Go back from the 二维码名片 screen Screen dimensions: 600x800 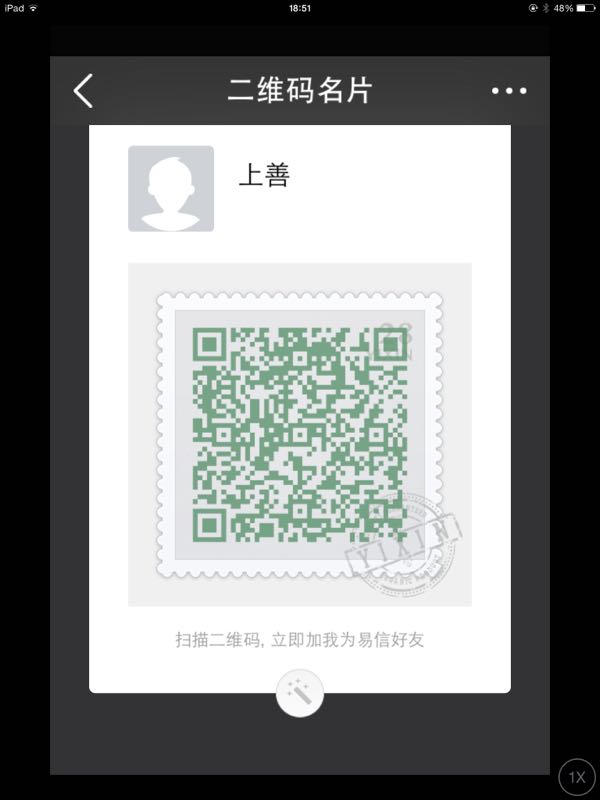tap(83, 91)
